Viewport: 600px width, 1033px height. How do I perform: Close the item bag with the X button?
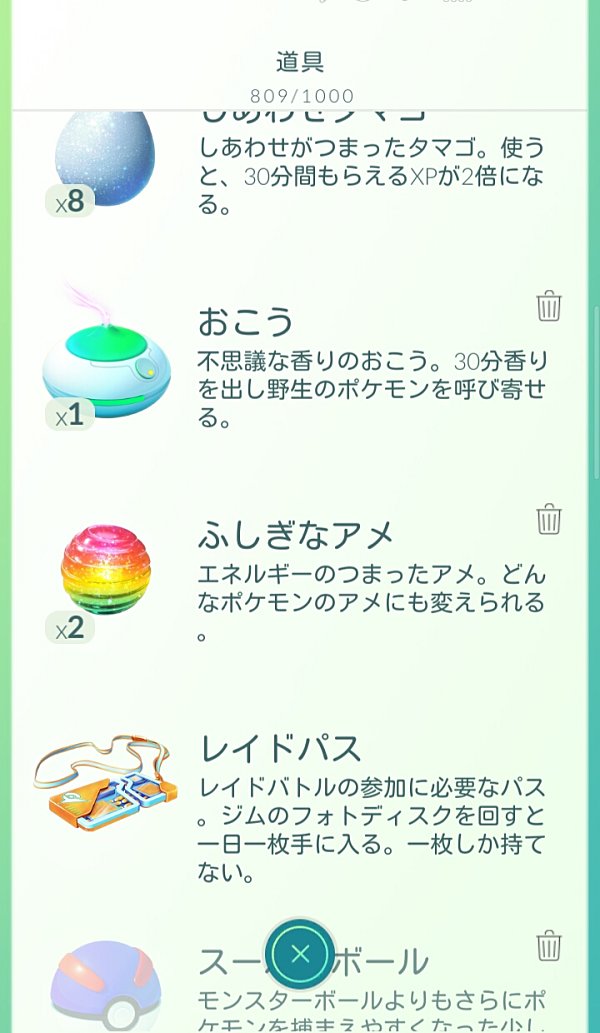click(x=300, y=953)
